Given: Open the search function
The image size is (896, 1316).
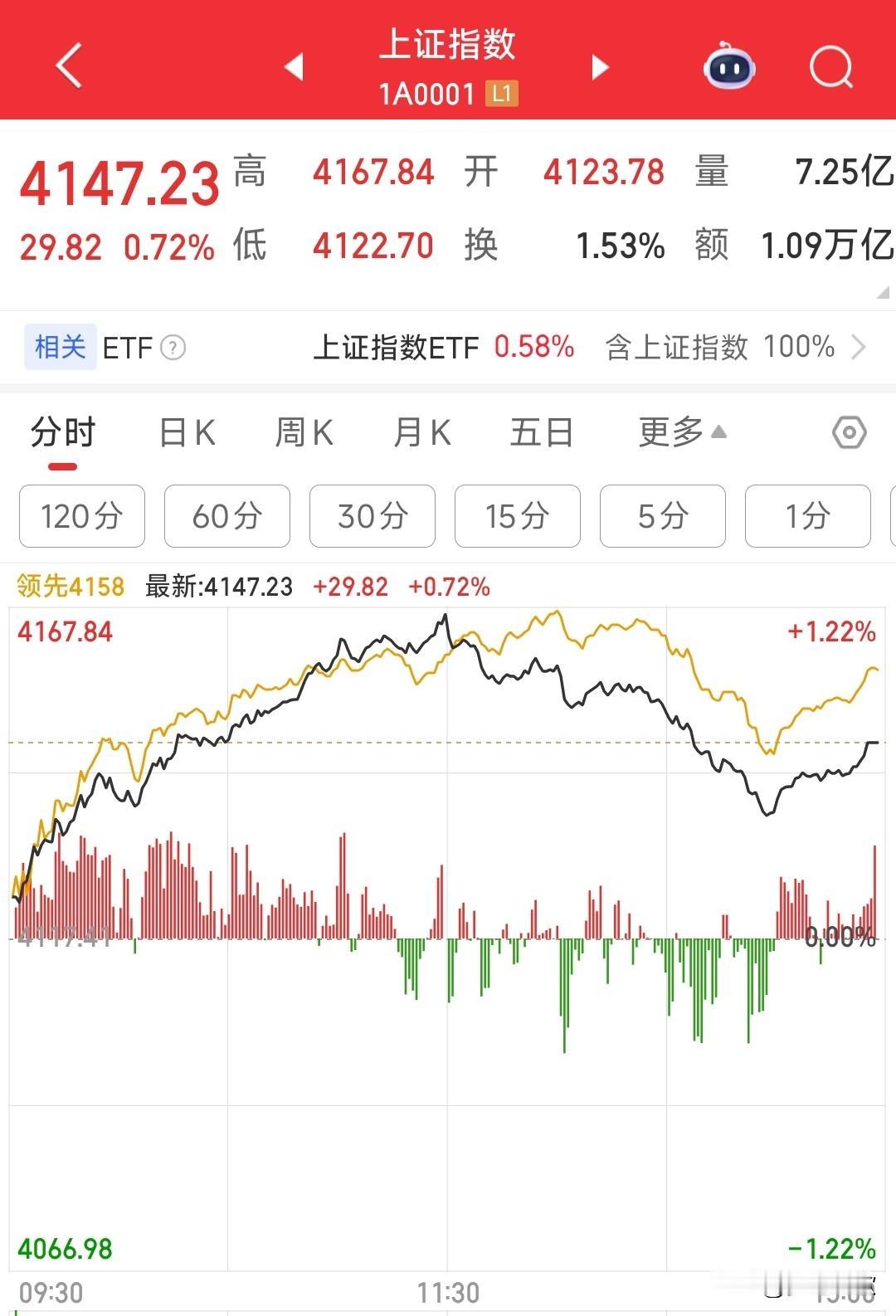Looking at the screenshot, I should 830,68.
